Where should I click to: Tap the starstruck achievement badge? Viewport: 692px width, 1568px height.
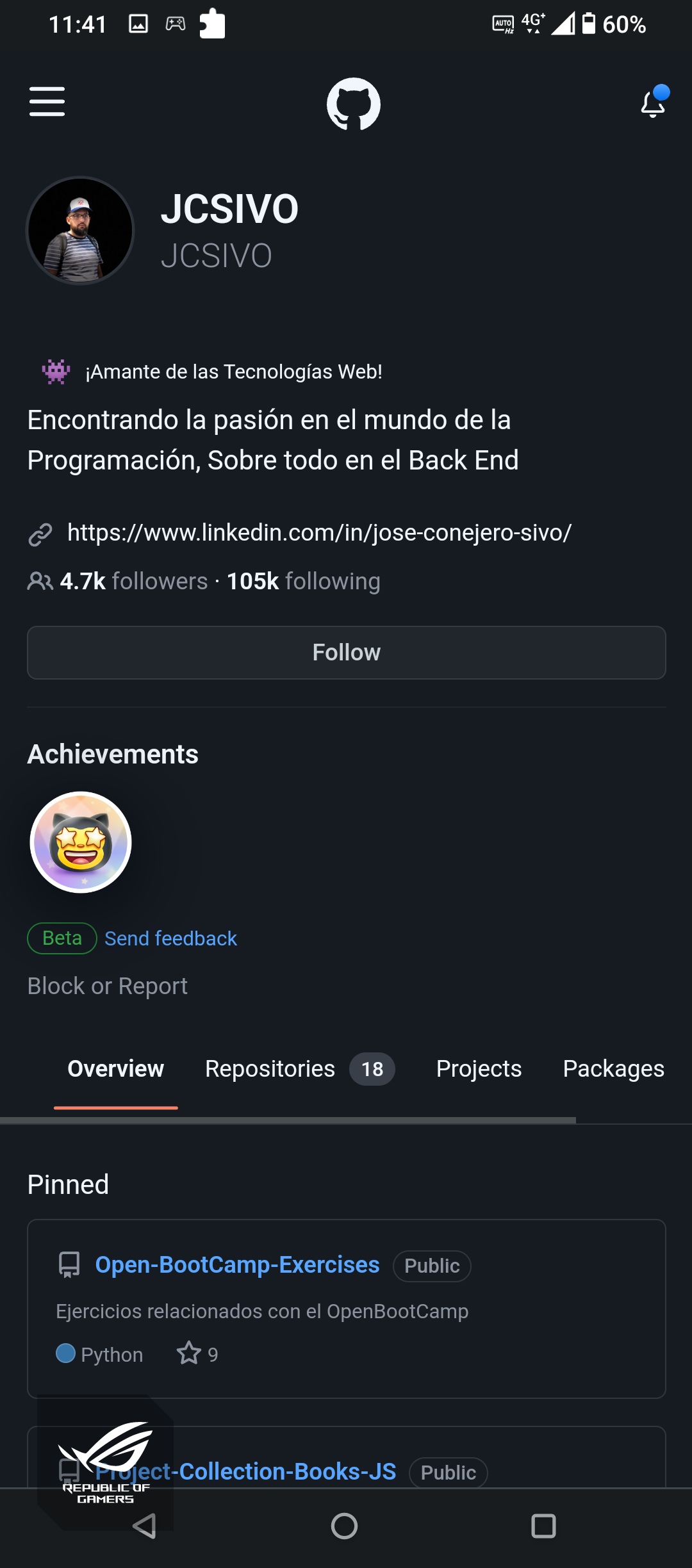tap(80, 842)
